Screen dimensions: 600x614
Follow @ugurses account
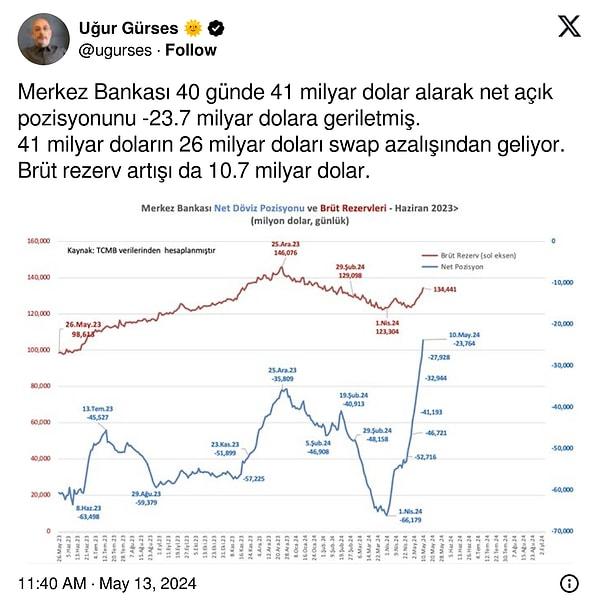[190, 50]
